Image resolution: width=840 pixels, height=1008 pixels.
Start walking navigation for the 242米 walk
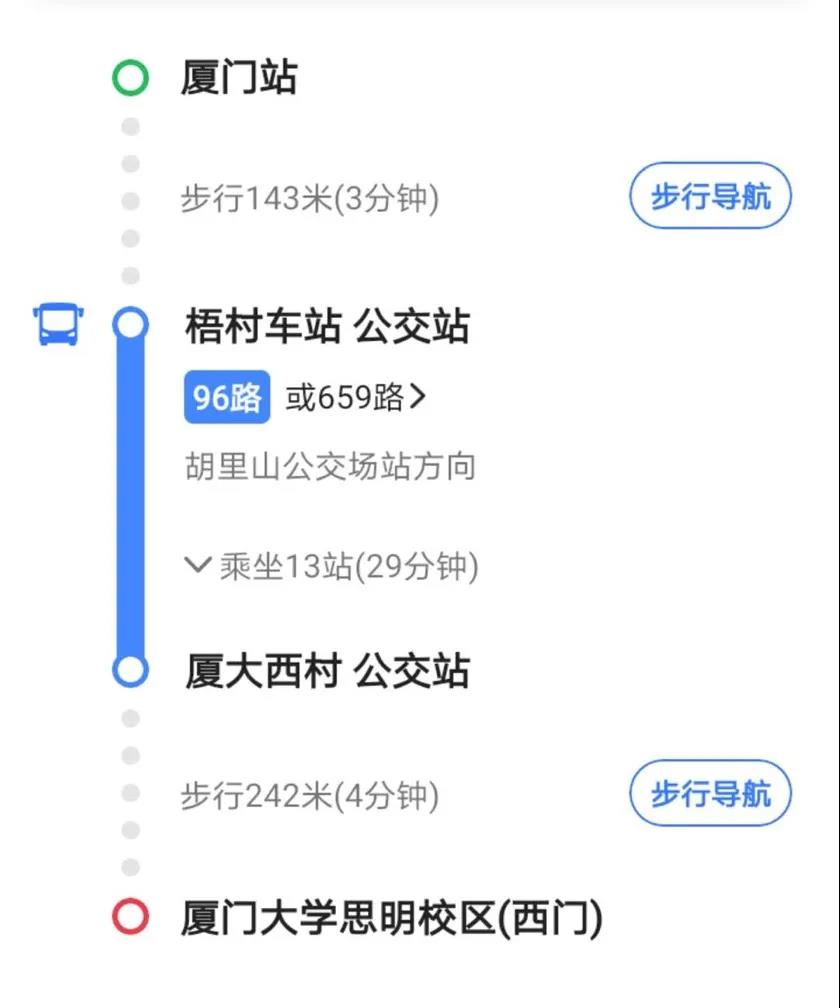pyautogui.click(x=710, y=794)
